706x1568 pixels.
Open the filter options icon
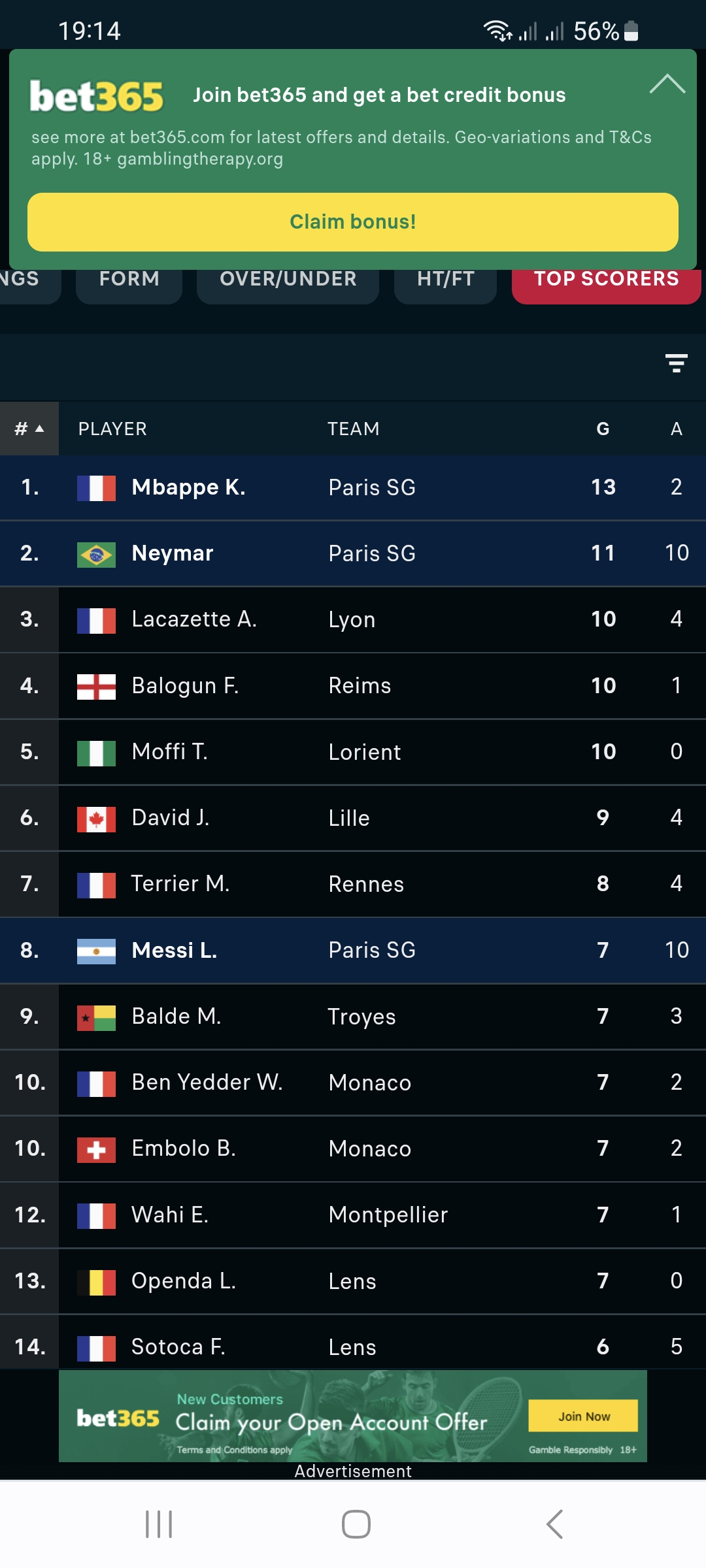pyautogui.click(x=676, y=363)
